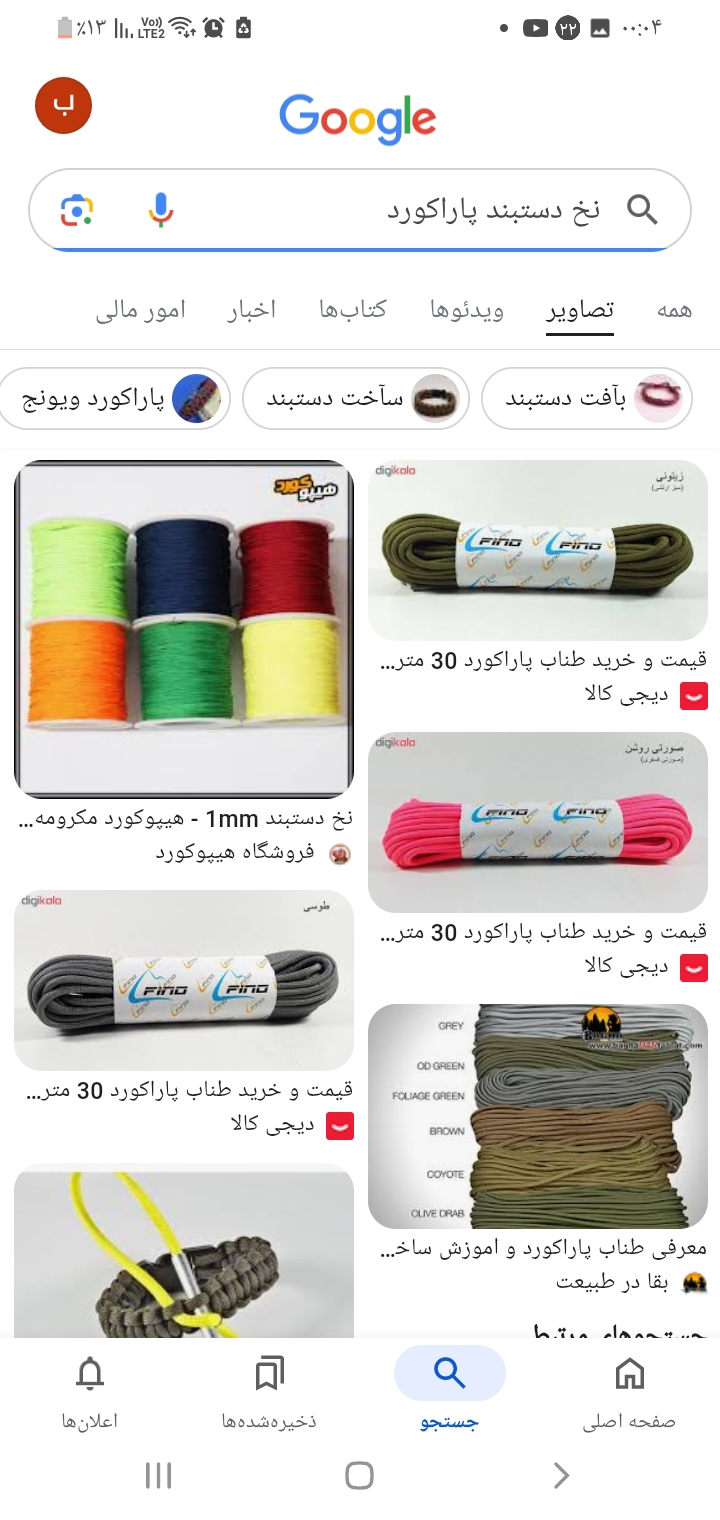Switch to the همه tab

pyautogui.click(x=673, y=310)
